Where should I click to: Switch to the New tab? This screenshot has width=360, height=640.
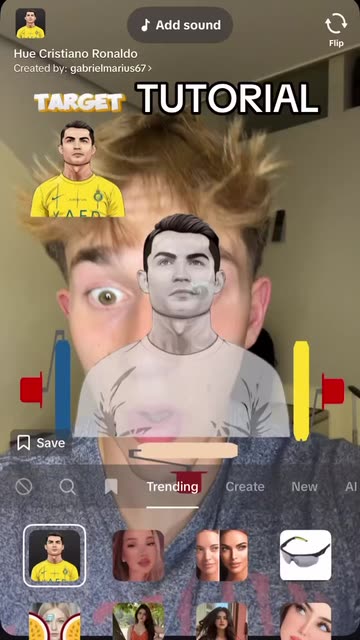pyautogui.click(x=304, y=487)
